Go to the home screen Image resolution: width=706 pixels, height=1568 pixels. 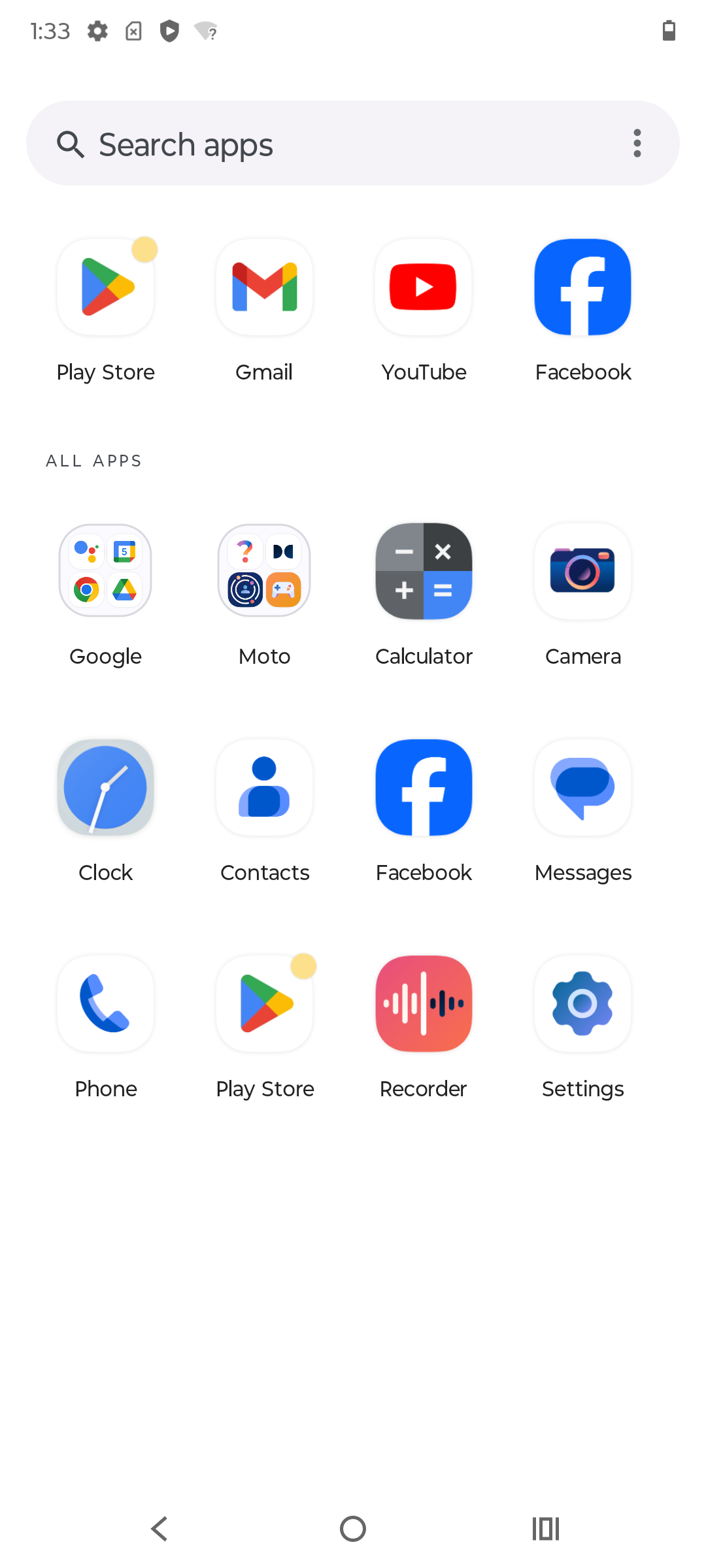pyautogui.click(x=353, y=1529)
